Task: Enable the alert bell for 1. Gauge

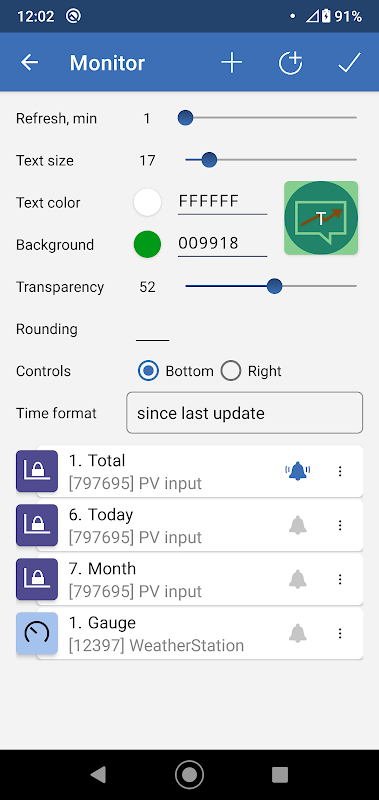Action: coord(298,633)
